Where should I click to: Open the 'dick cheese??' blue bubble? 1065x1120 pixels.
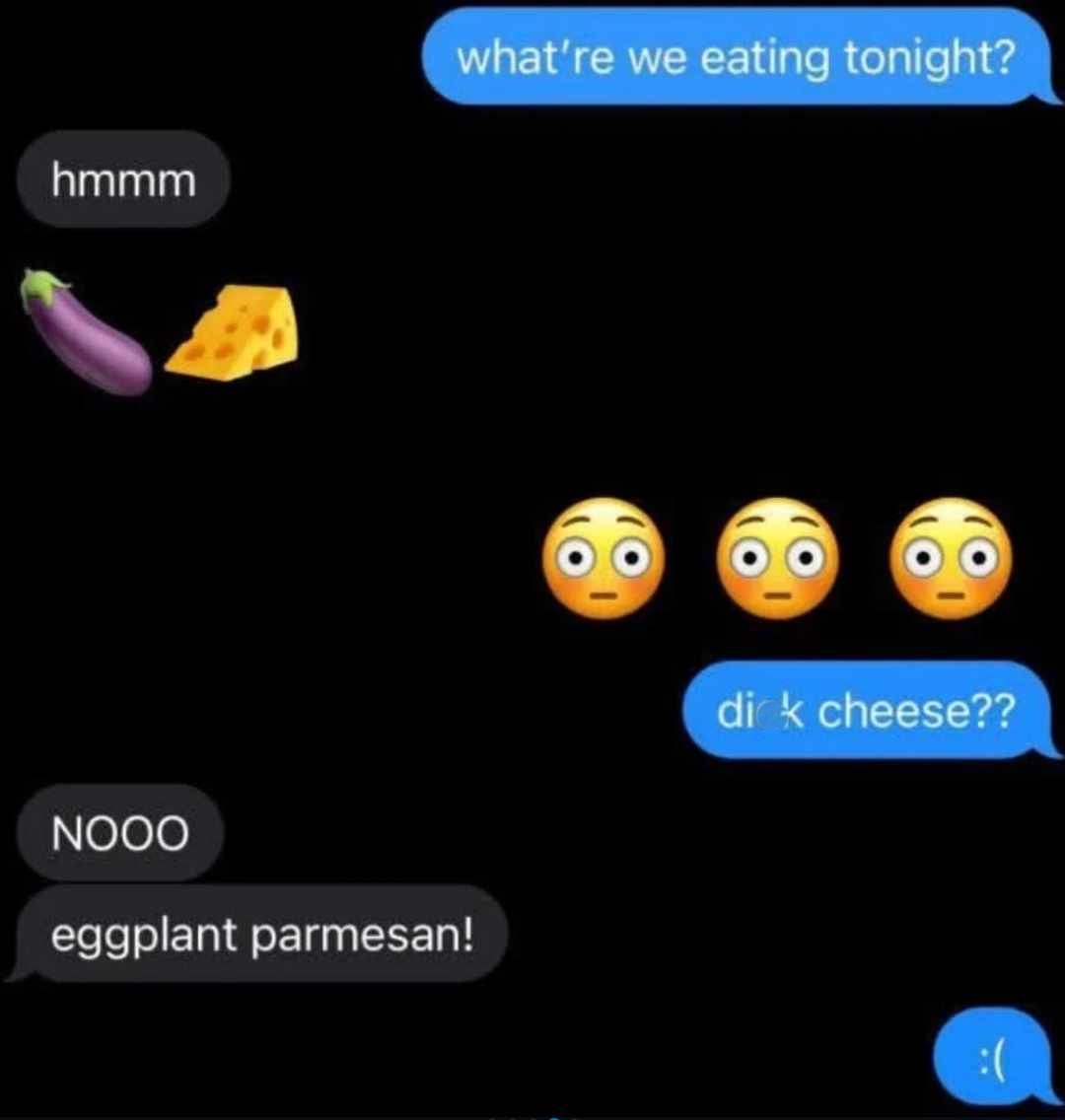[863, 712]
